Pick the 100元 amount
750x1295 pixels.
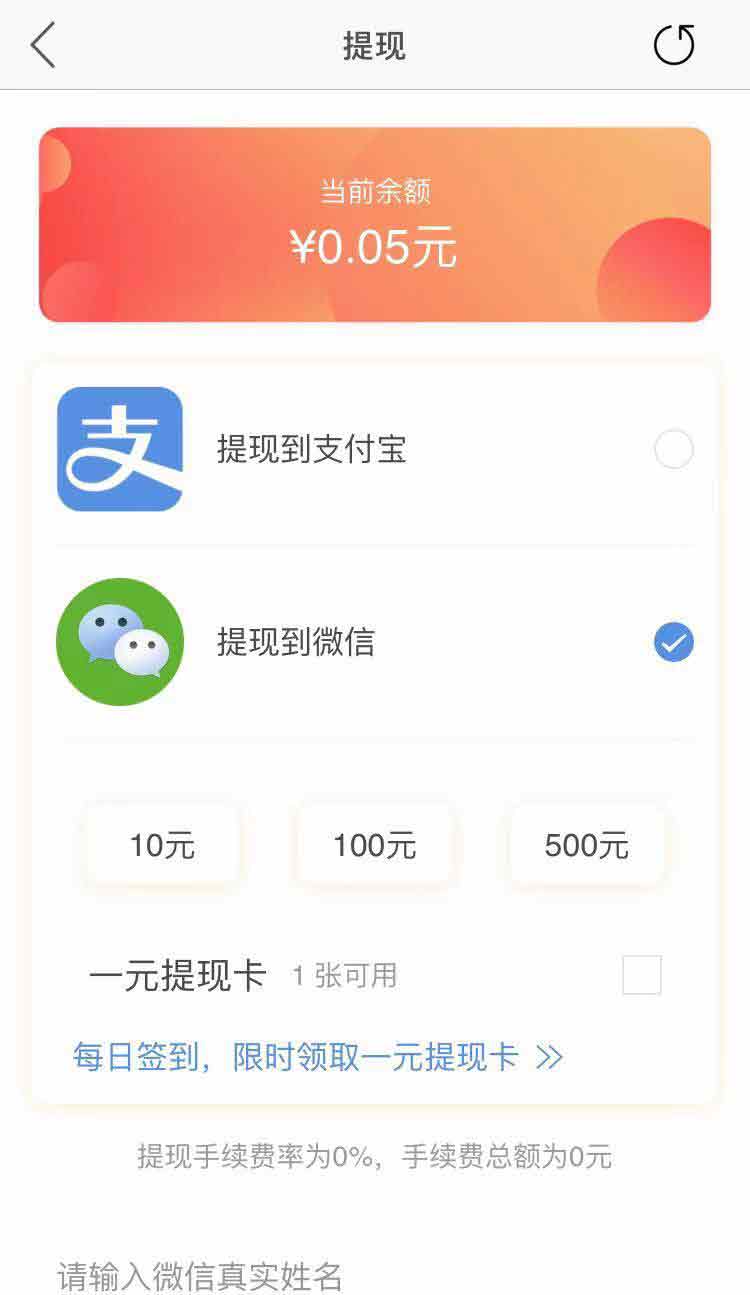pos(374,845)
